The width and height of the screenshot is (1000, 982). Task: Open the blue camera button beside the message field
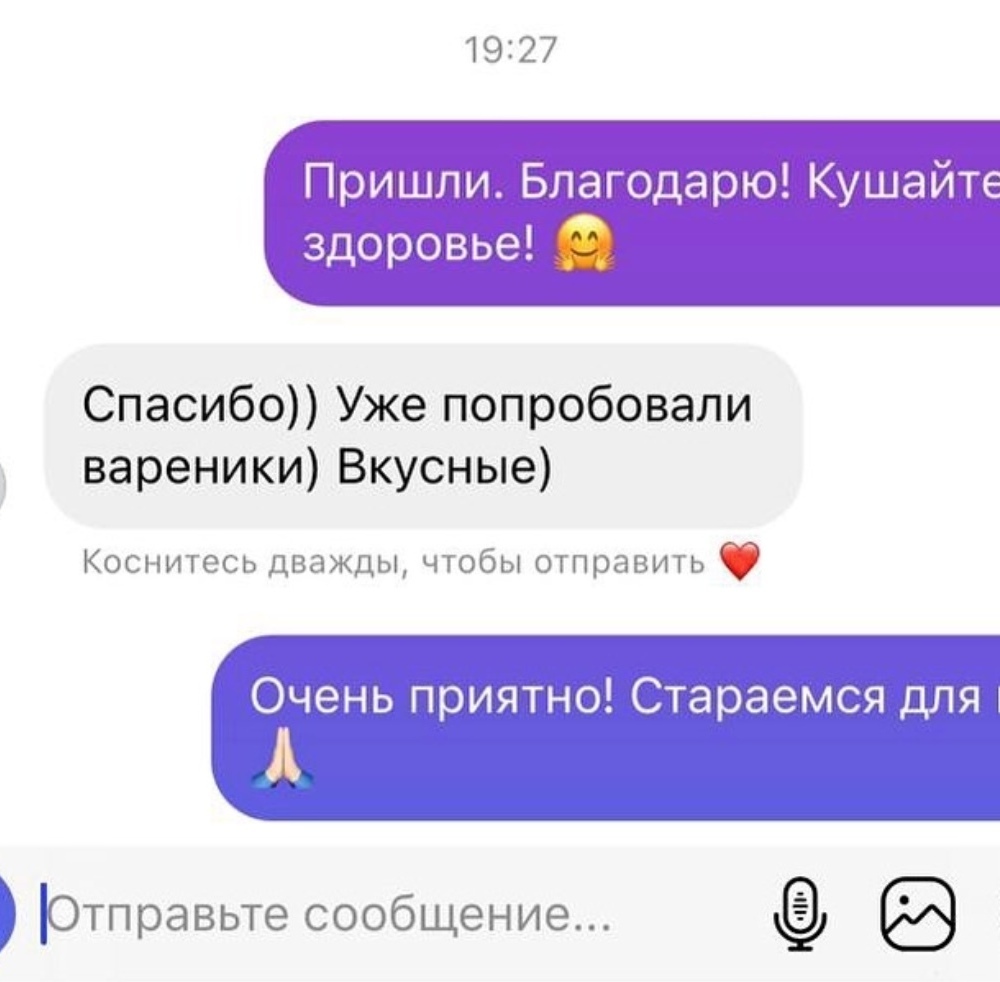pyautogui.click(x=6, y=912)
